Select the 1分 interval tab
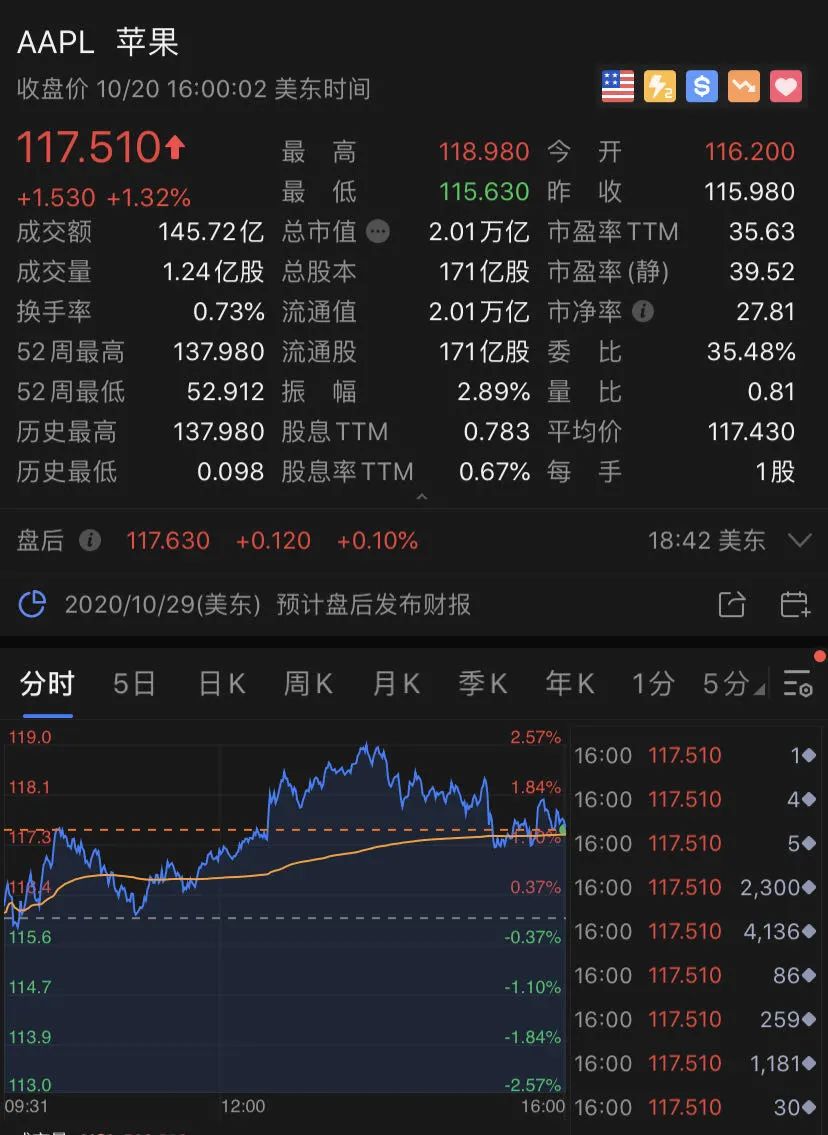Viewport: 828px width, 1135px height. point(653,684)
